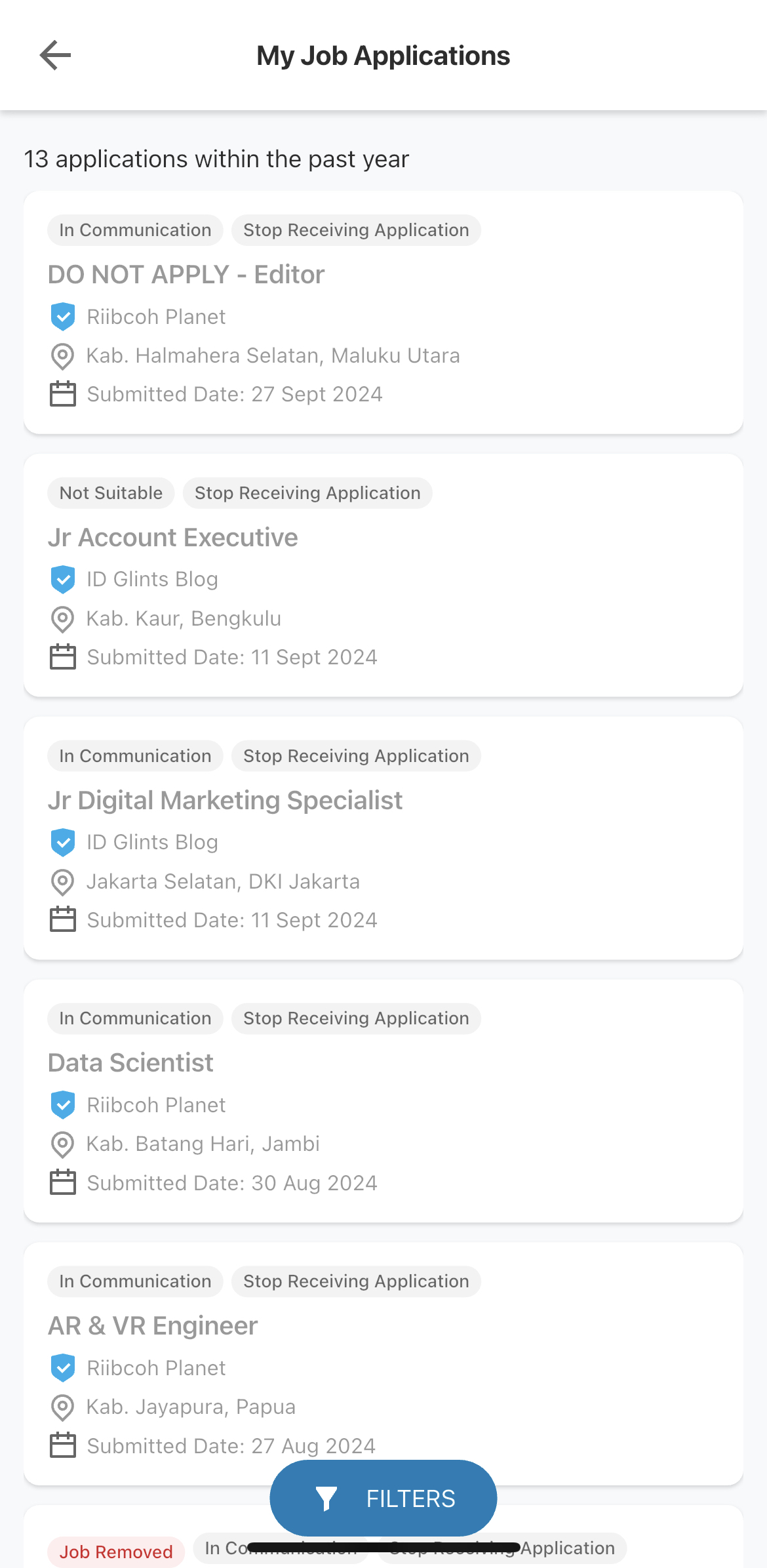Open the Jr Digital Marketing Specialist posting

tap(226, 800)
